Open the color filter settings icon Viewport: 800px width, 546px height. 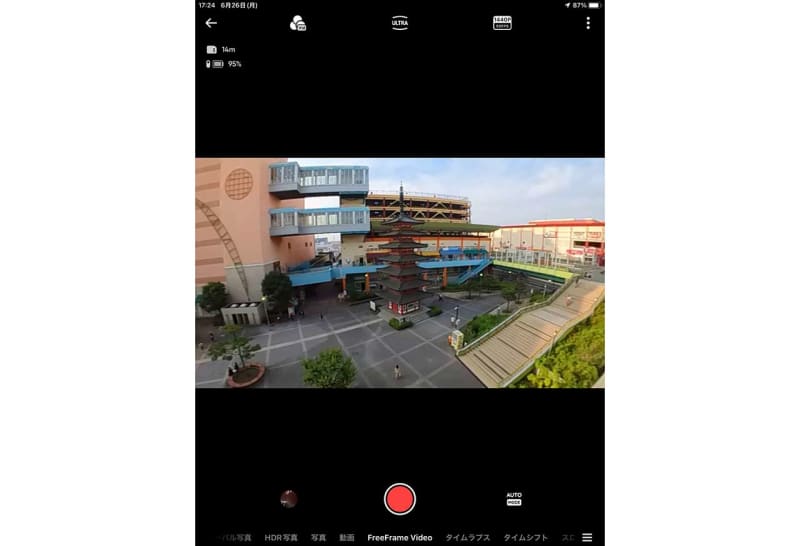[298, 23]
